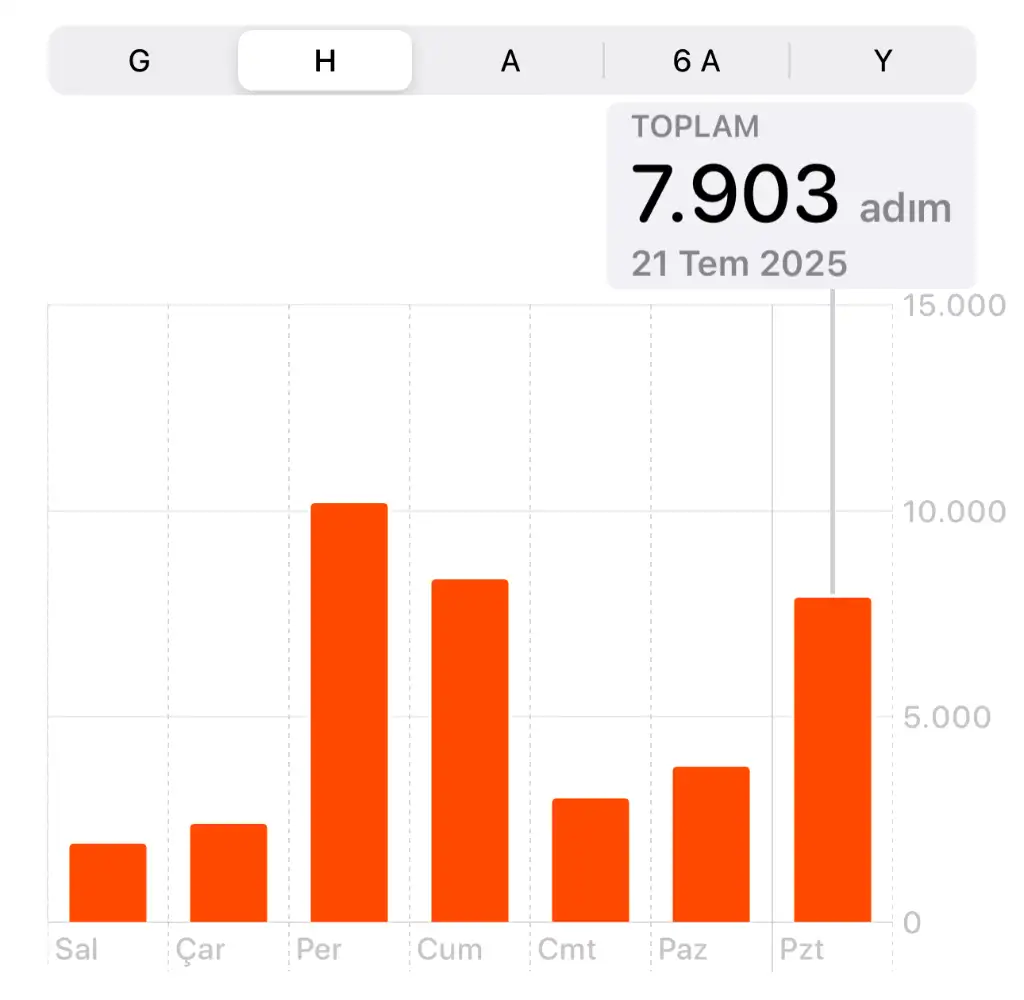Select the Per bar in the chart
Screen dimensions: 1024x1000
tap(349, 712)
